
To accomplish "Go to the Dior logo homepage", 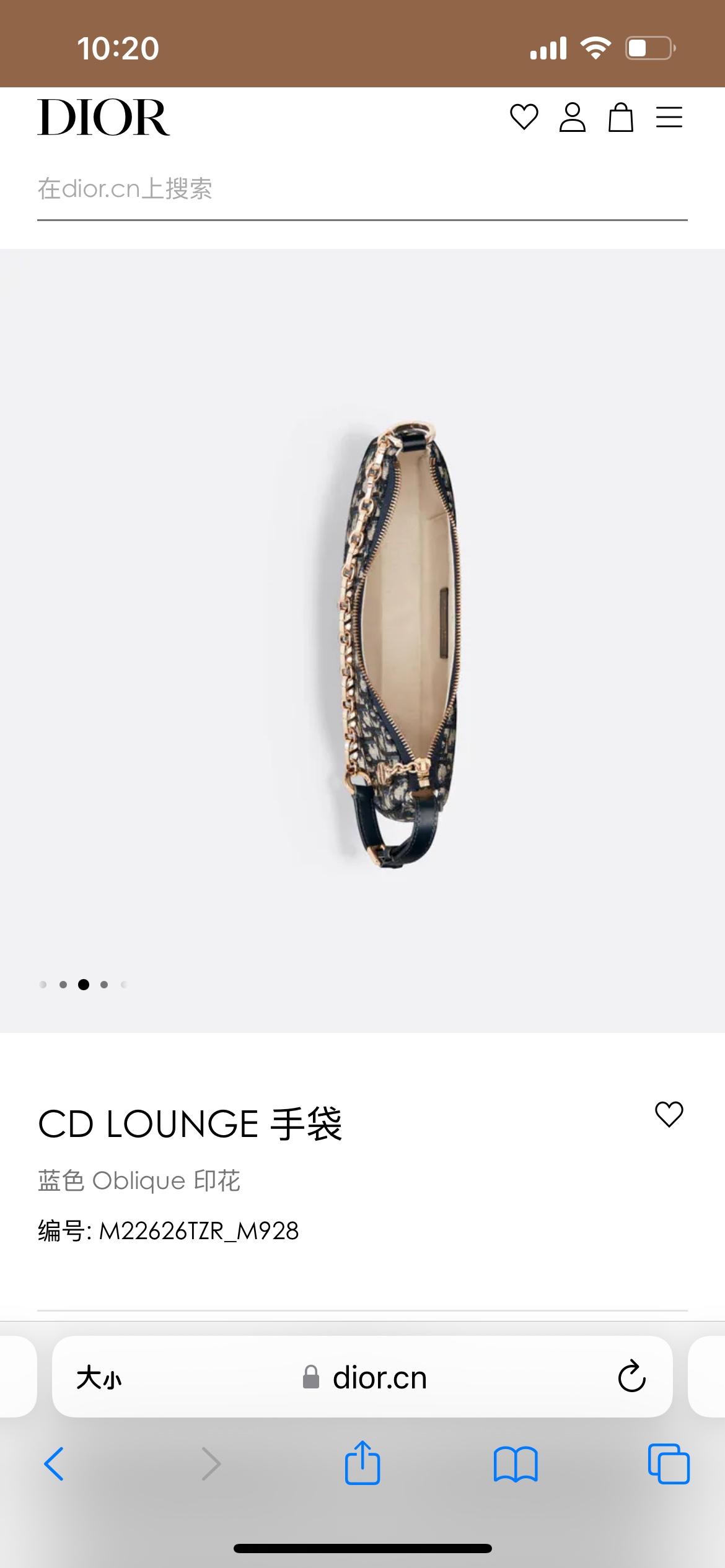I will (103, 117).
